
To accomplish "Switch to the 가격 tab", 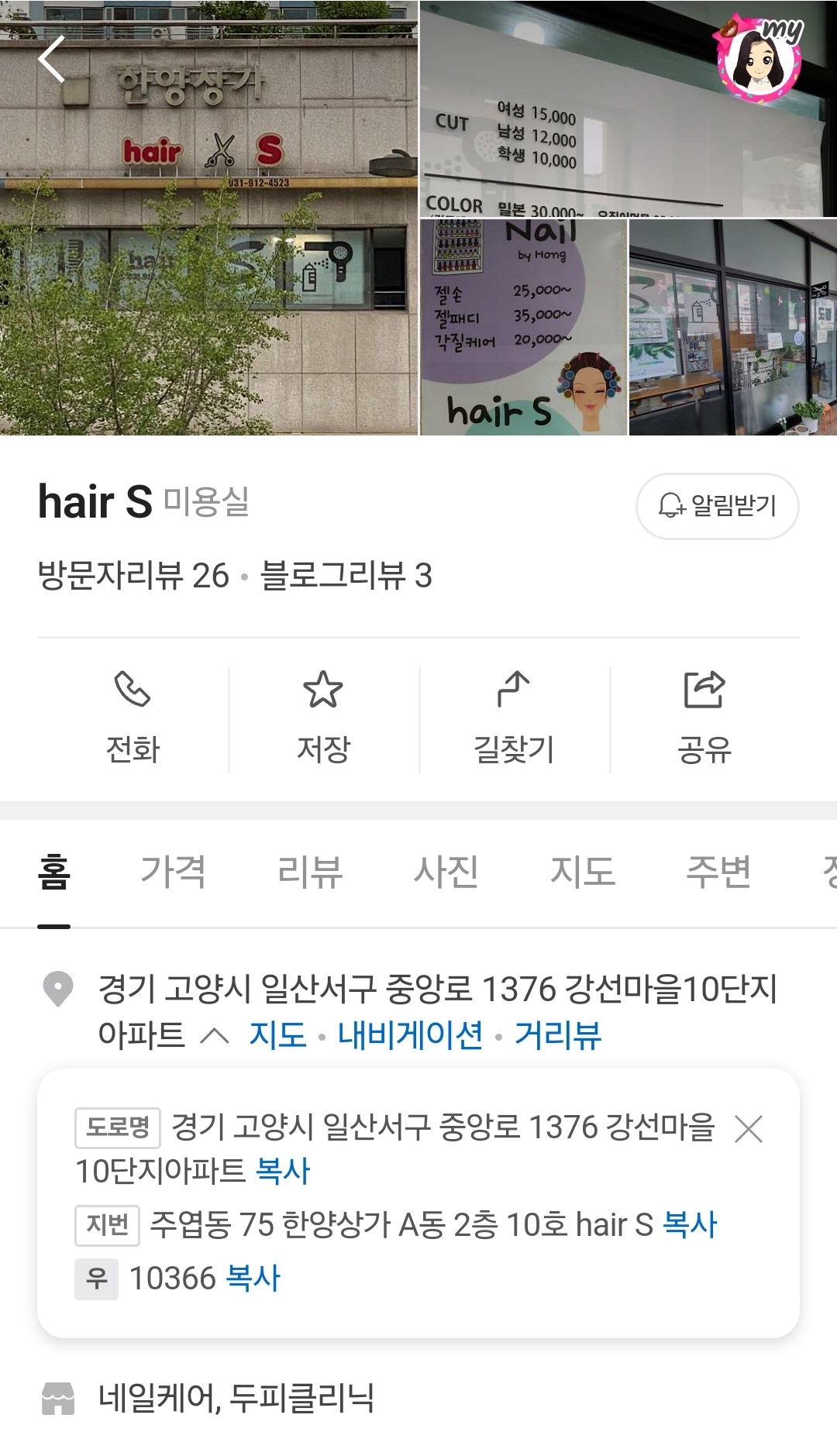I will pyautogui.click(x=173, y=871).
